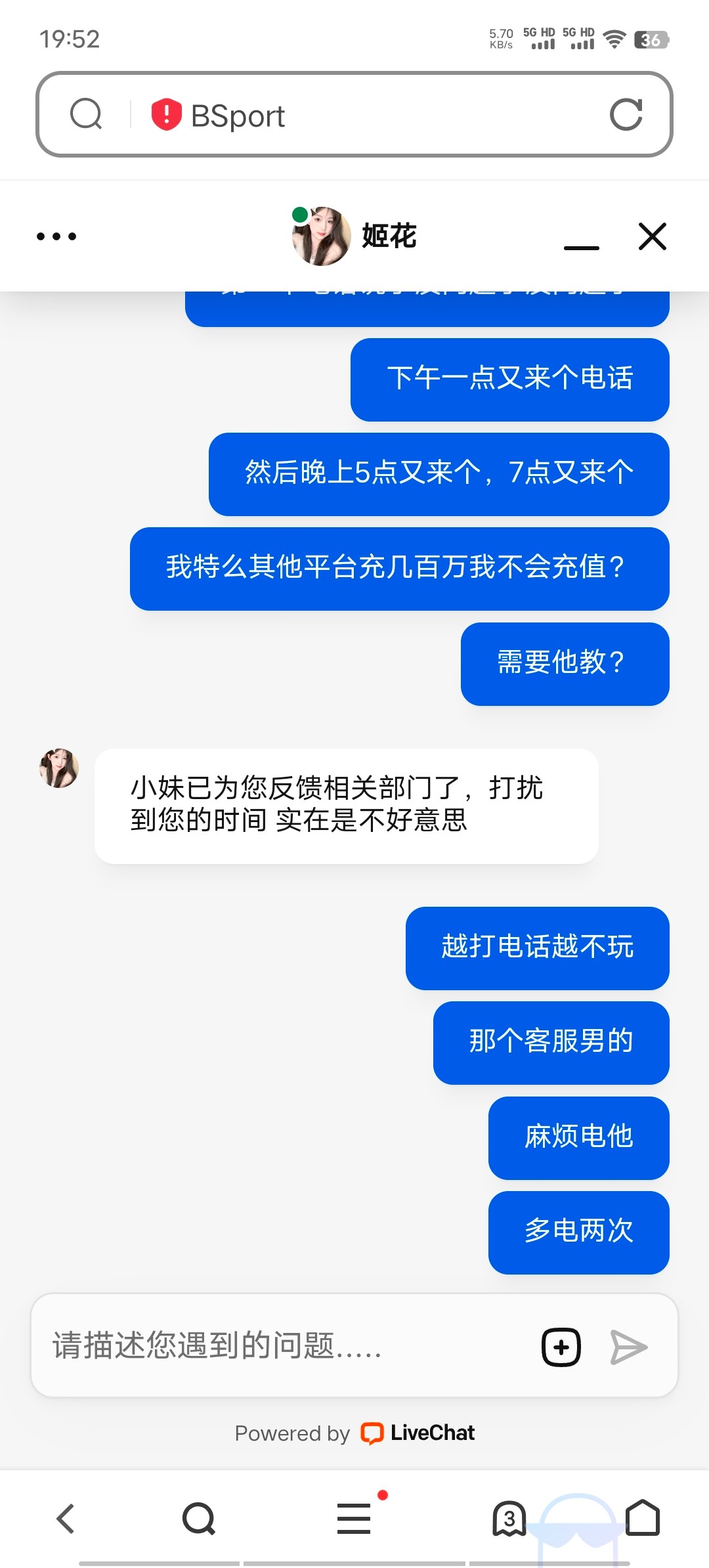709x1568 pixels.
Task: Go to the browser home page
Action: pyautogui.click(x=642, y=1518)
